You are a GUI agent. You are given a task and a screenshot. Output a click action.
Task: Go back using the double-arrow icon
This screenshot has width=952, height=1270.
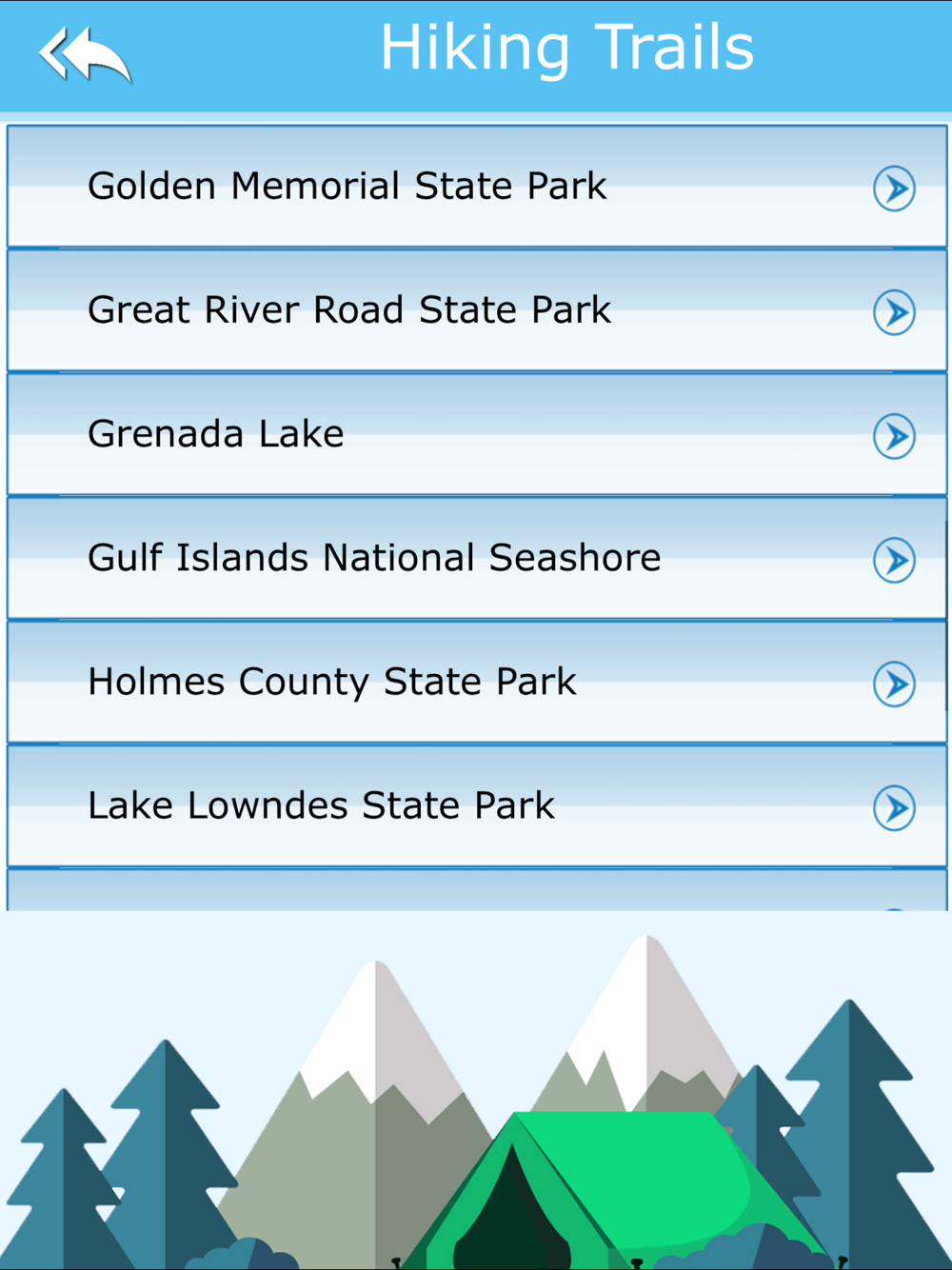tap(85, 55)
